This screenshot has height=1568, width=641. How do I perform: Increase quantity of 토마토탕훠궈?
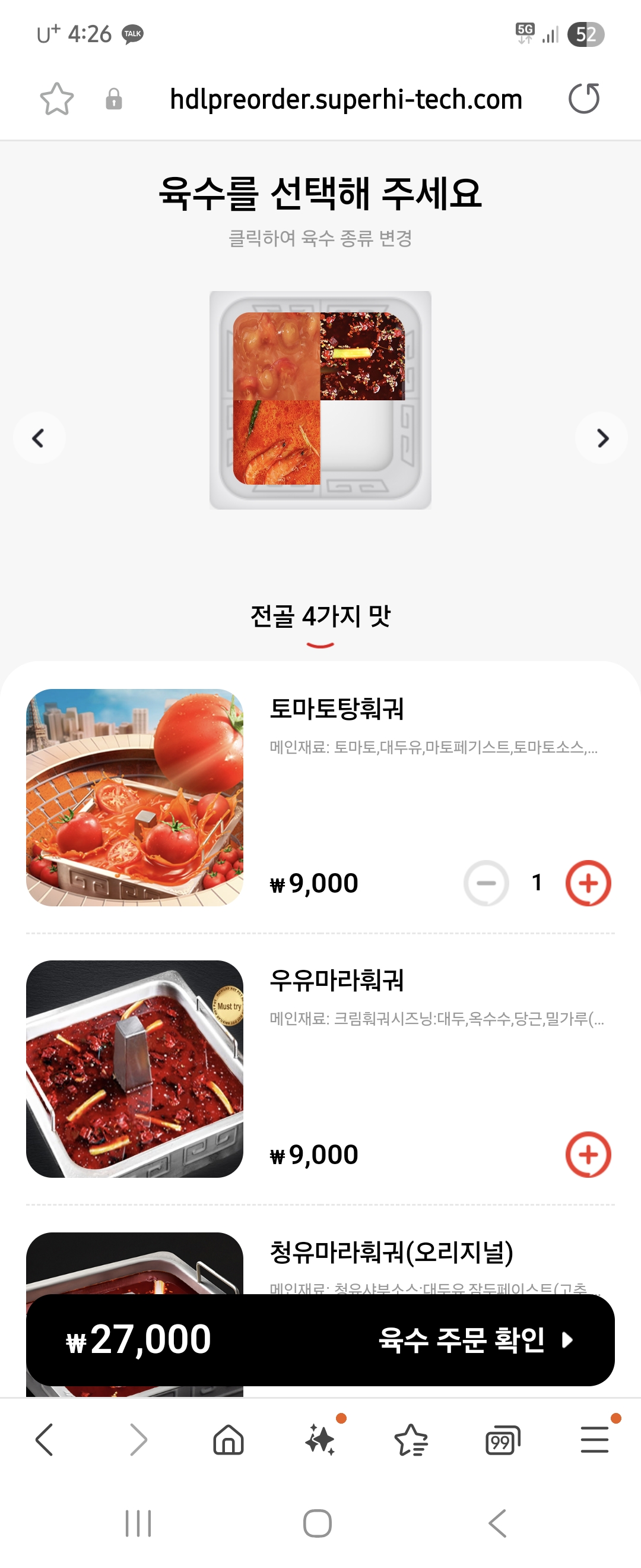[588, 883]
